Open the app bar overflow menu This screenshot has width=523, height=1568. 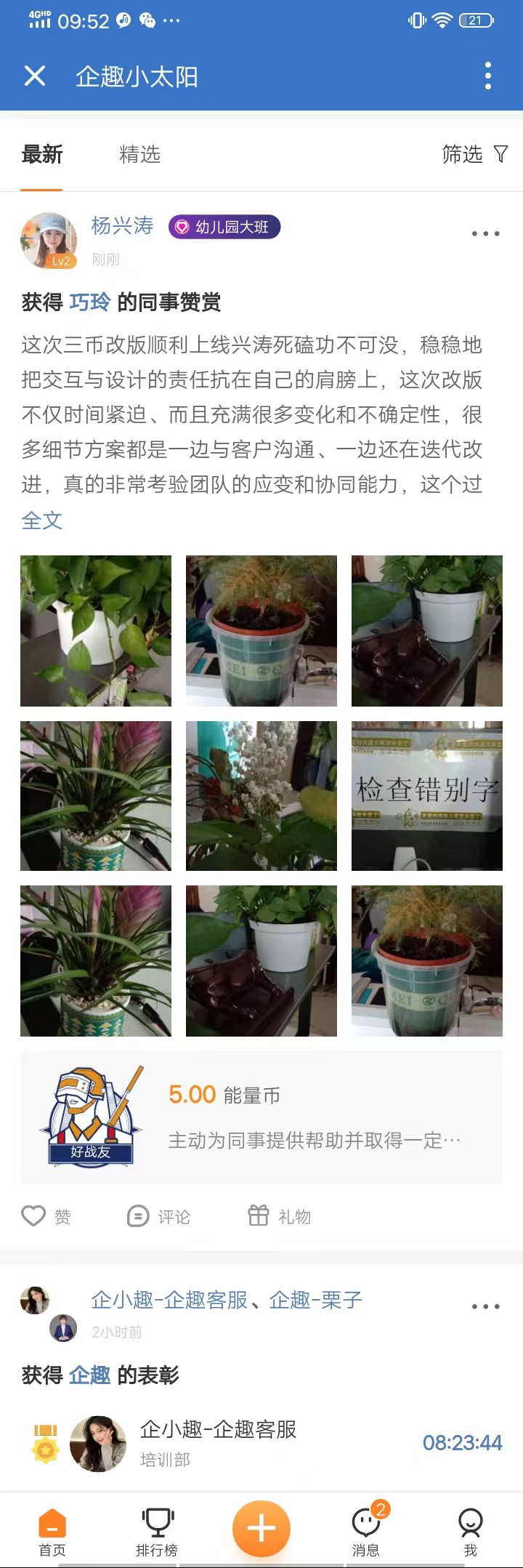coord(487,76)
